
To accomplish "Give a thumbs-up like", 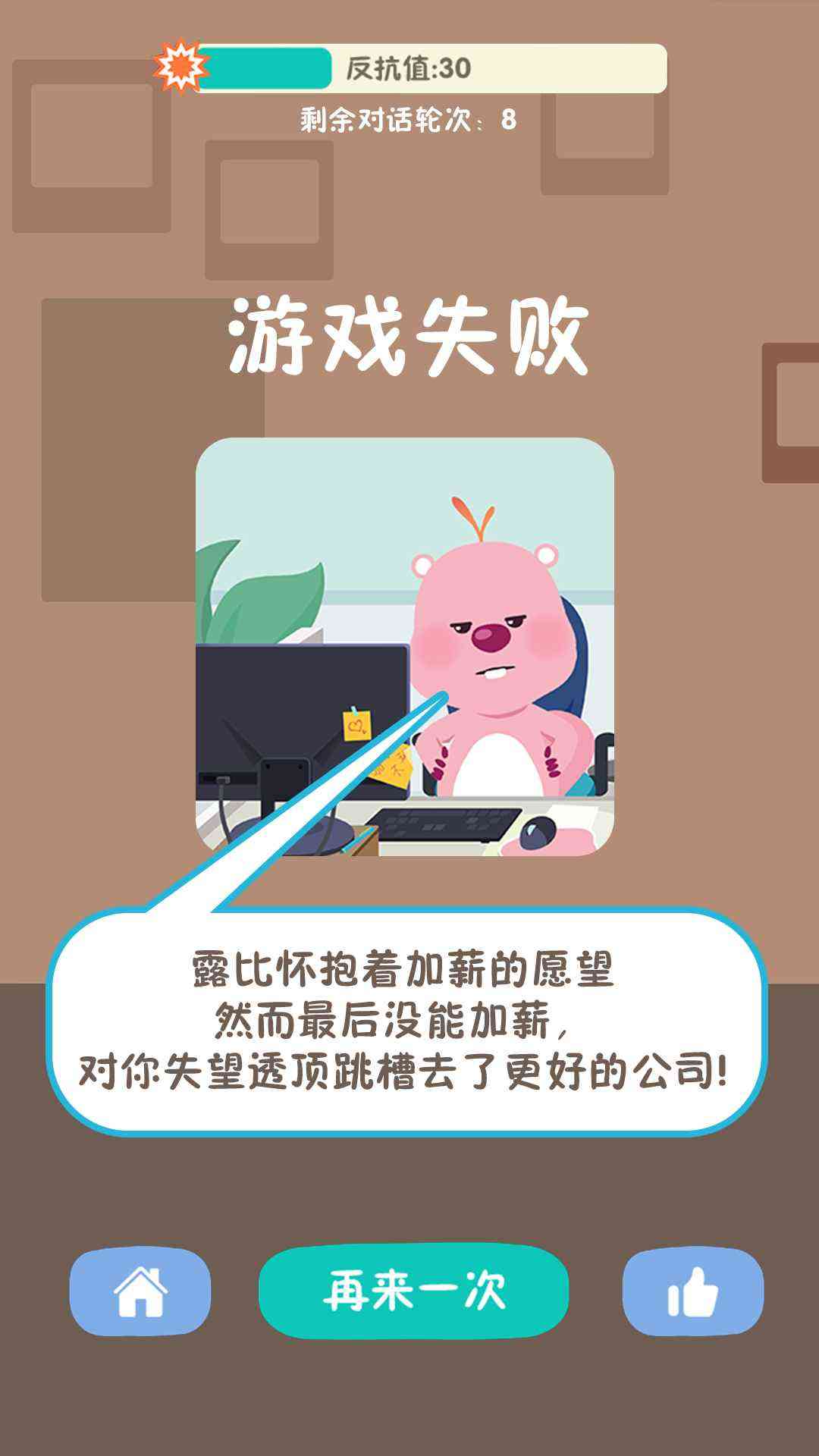I will [x=692, y=1291].
